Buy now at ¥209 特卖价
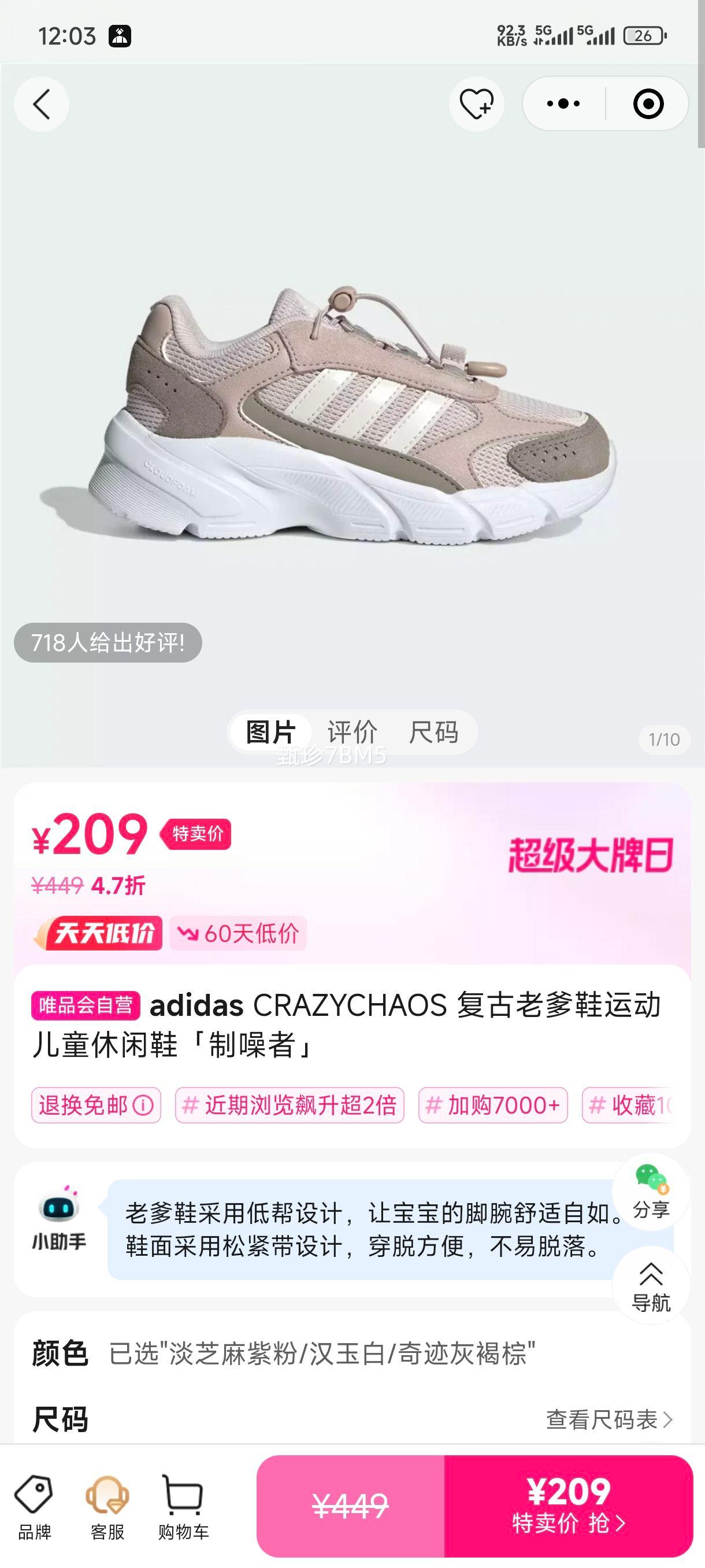 tap(568, 1506)
